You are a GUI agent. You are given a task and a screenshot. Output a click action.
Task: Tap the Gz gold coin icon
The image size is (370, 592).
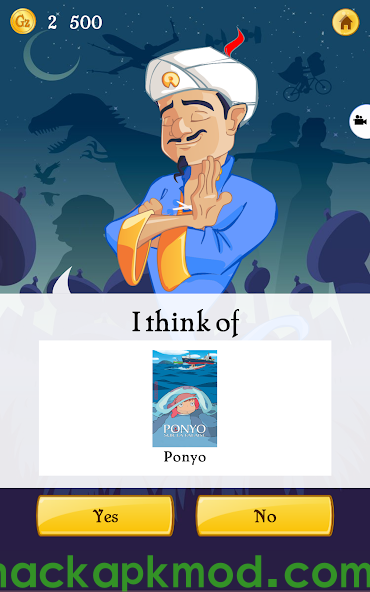click(x=23, y=21)
